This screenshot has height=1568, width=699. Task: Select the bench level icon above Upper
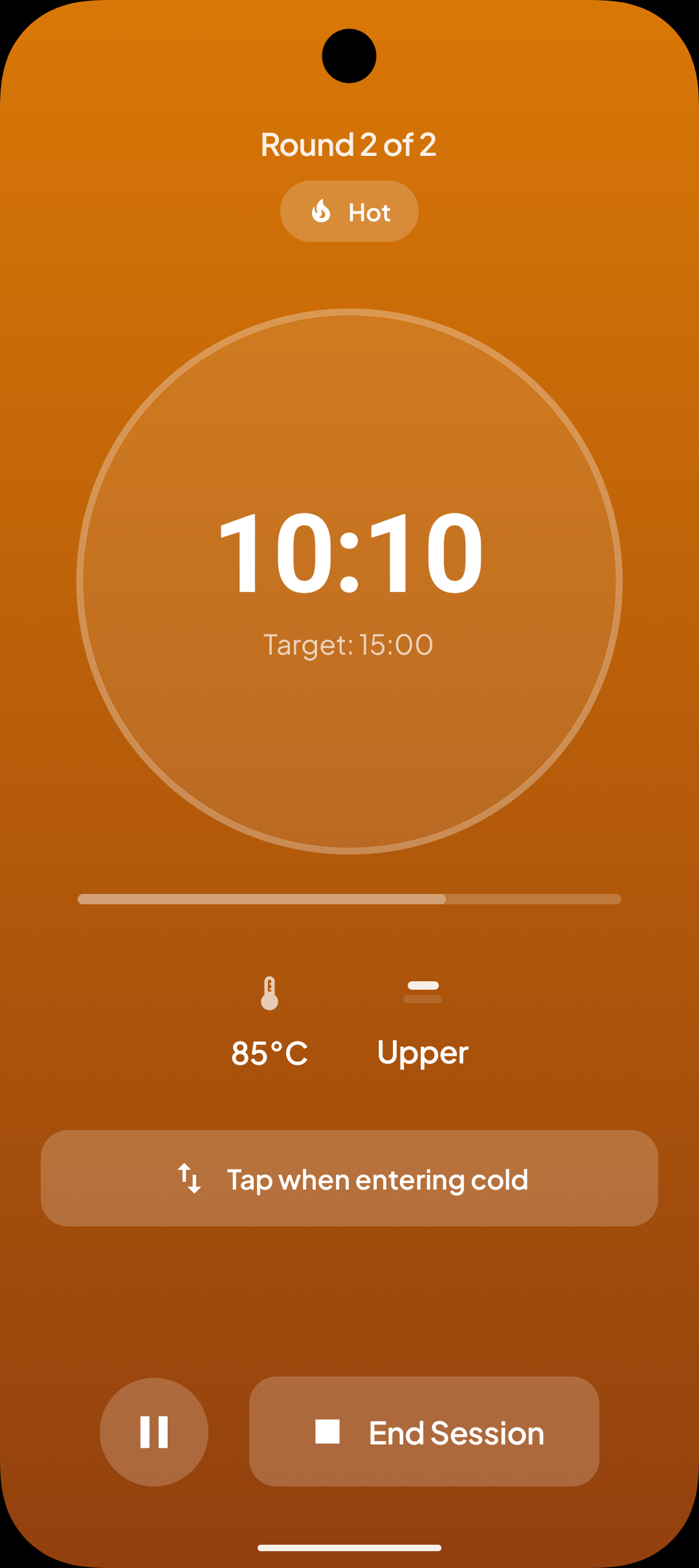pyautogui.click(x=423, y=992)
